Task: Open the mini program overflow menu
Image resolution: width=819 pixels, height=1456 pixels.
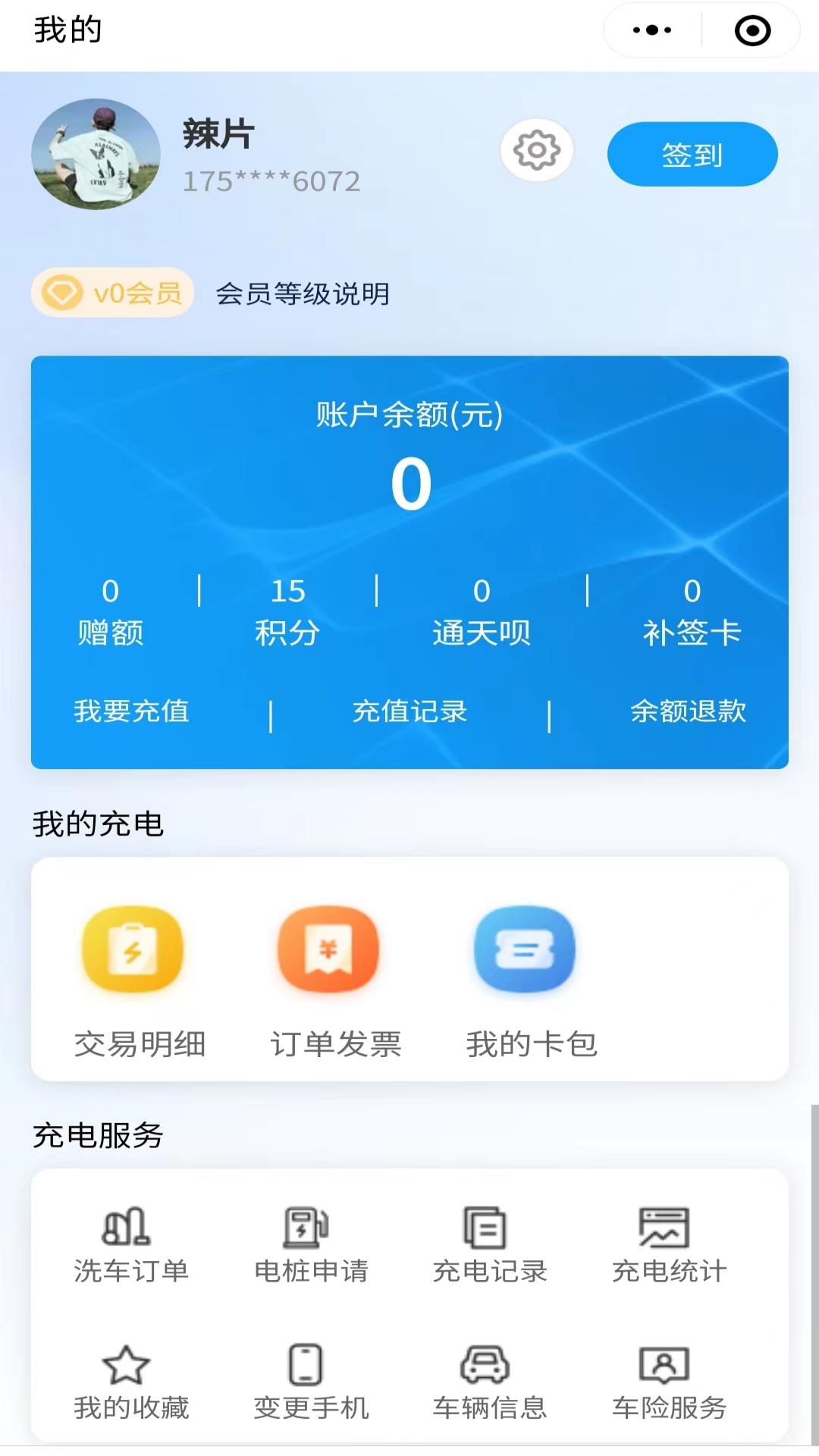Action: click(x=652, y=30)
